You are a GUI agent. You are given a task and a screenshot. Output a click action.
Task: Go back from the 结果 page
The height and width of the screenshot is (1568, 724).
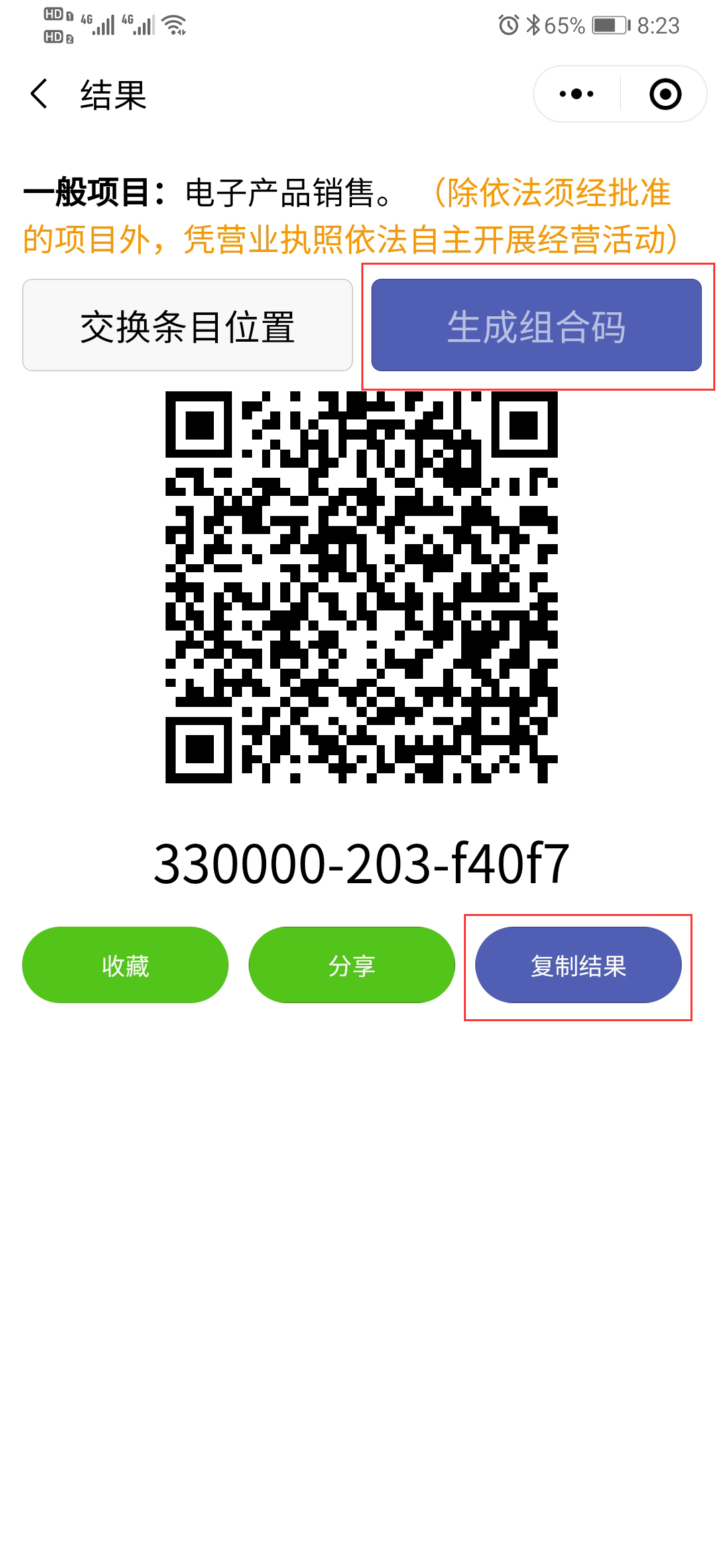point(39,94)
